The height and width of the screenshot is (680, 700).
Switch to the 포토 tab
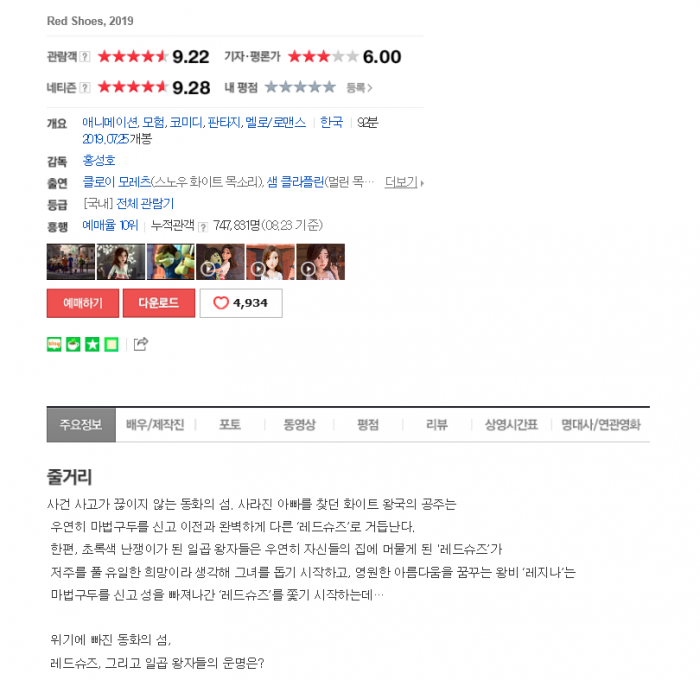230,425
